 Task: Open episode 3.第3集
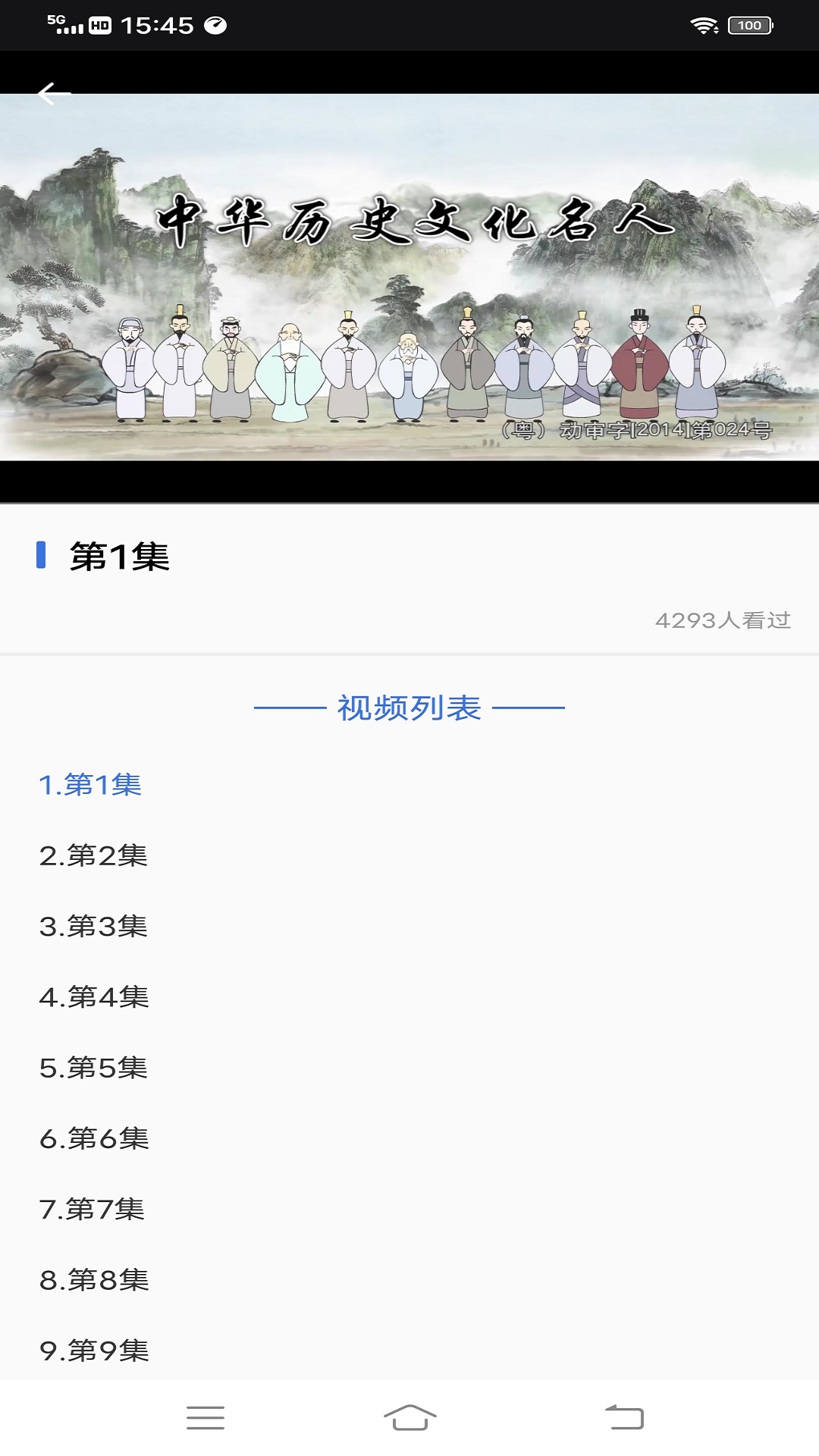coord(93,926)
